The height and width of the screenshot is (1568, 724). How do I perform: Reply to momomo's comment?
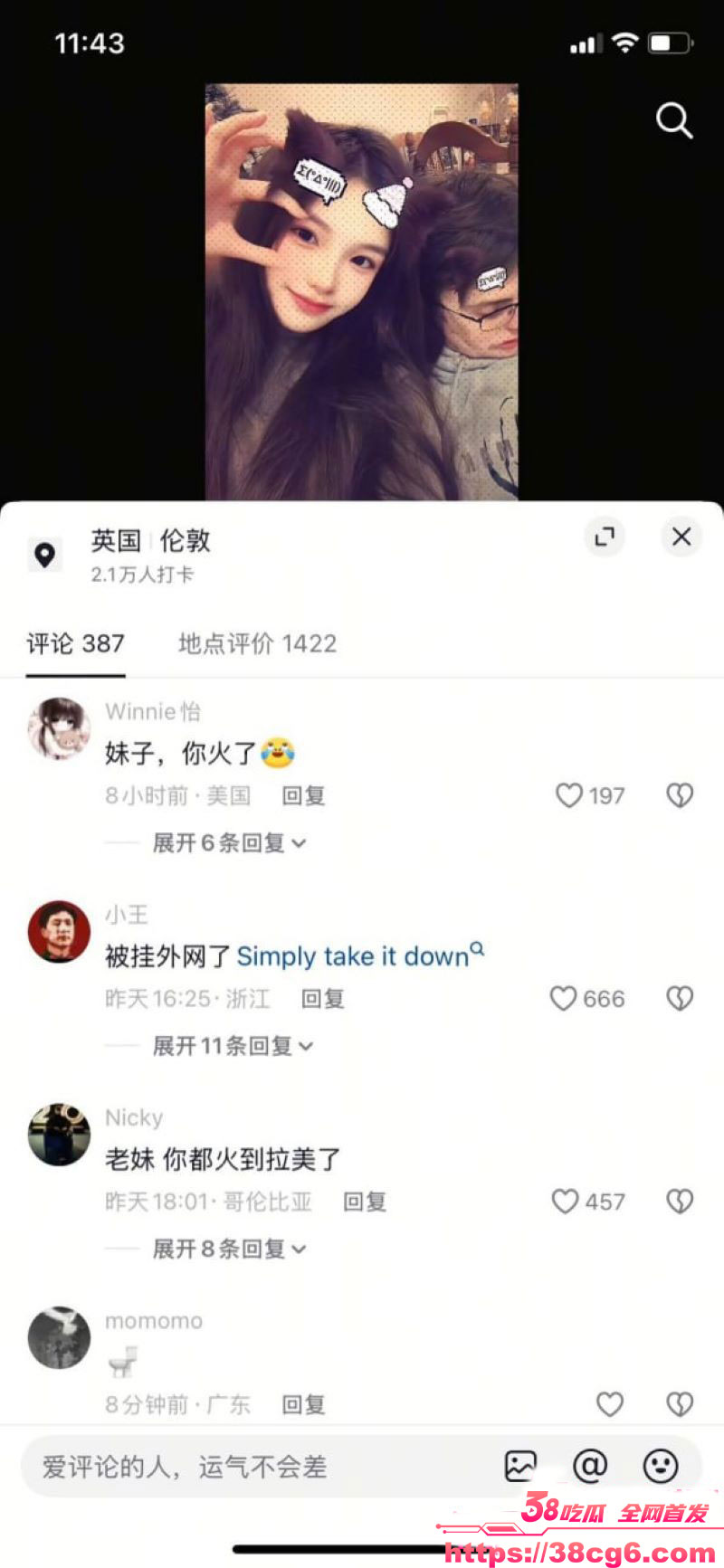click(303, 1403)
